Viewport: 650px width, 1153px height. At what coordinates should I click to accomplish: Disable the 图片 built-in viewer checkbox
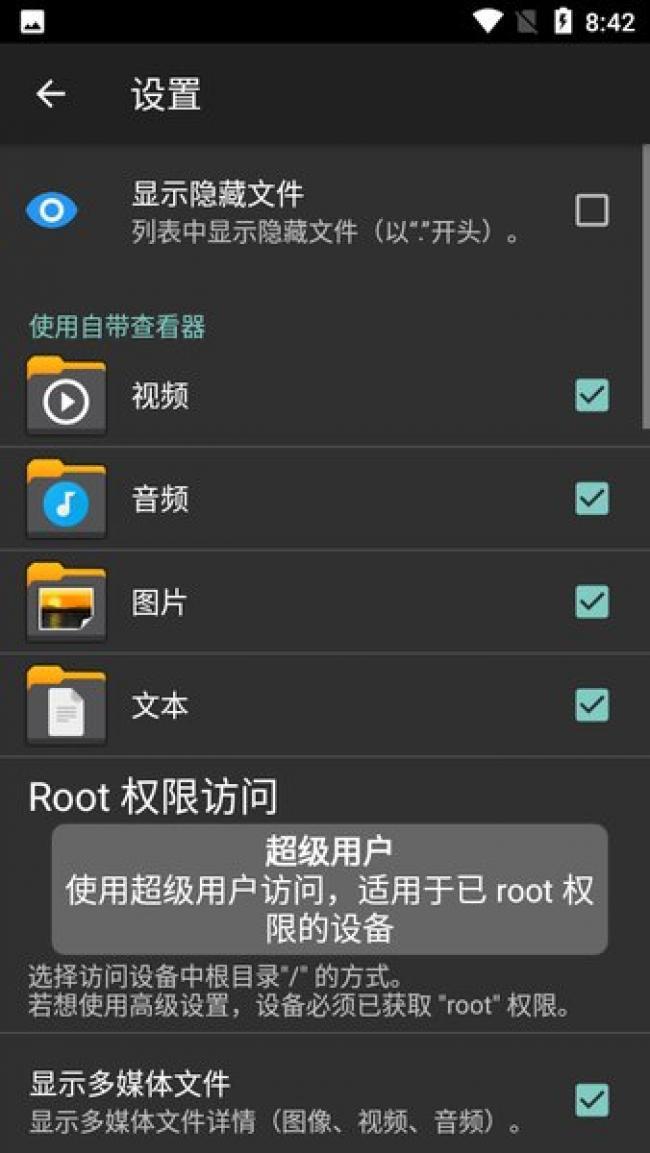coord(591,602)
